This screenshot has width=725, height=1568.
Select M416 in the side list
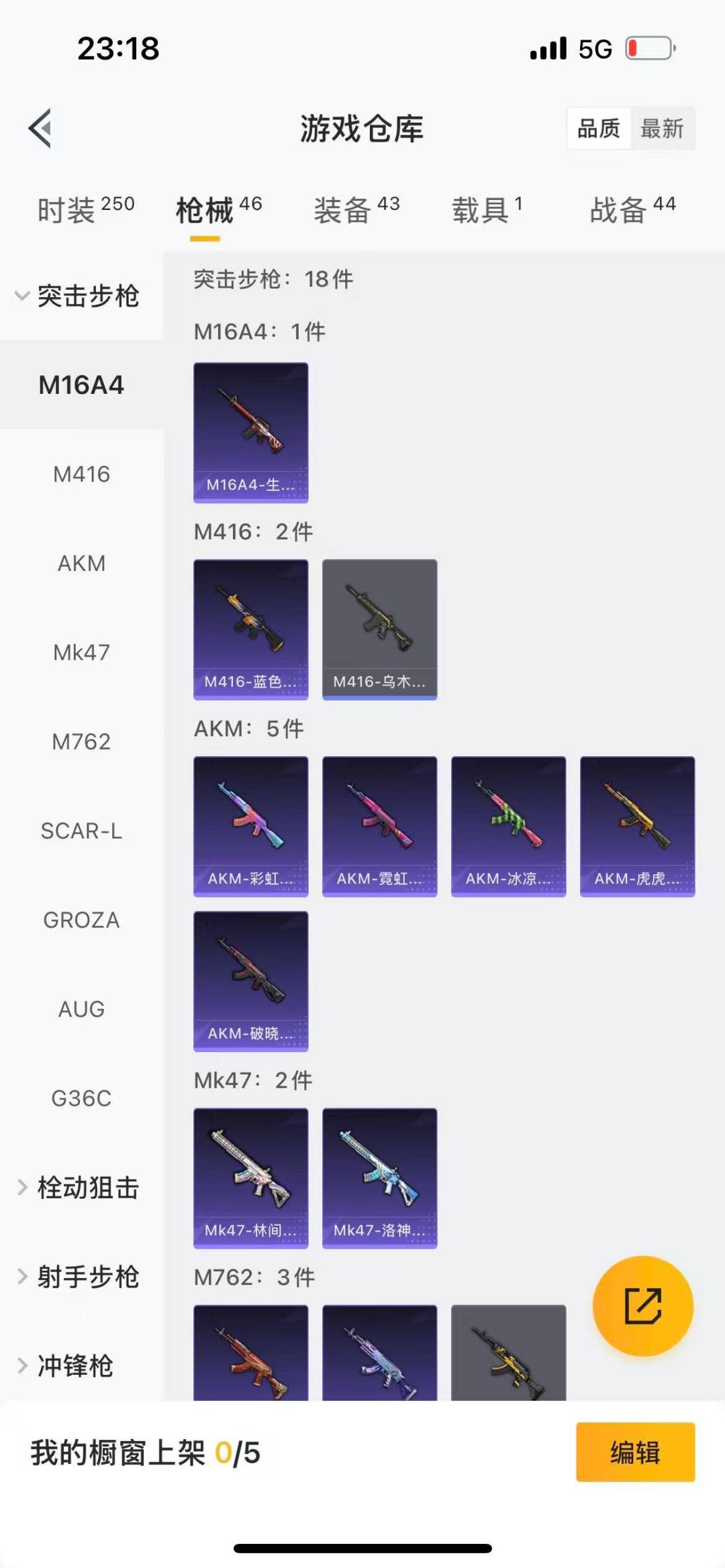[81, 474]
